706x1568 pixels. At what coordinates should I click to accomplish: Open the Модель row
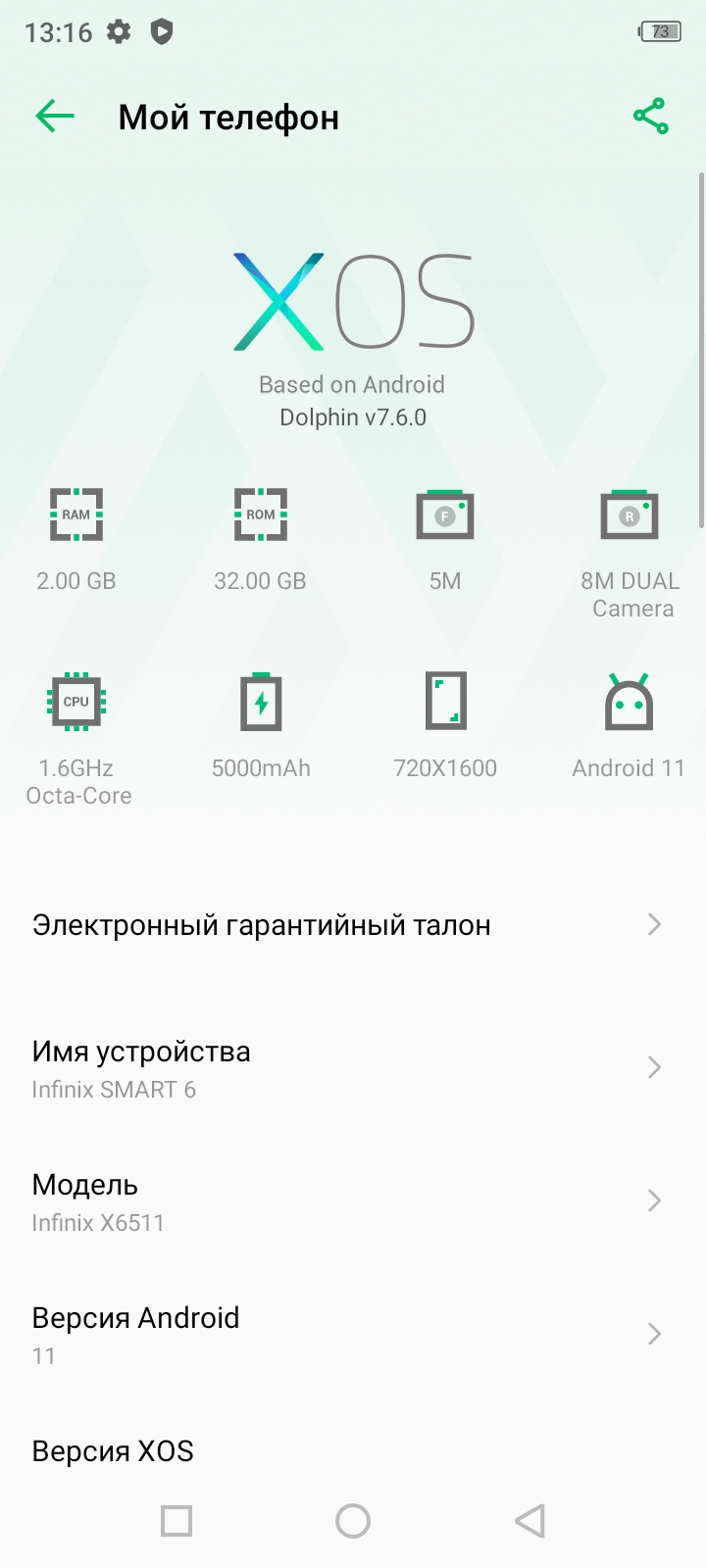point(353,1201)
